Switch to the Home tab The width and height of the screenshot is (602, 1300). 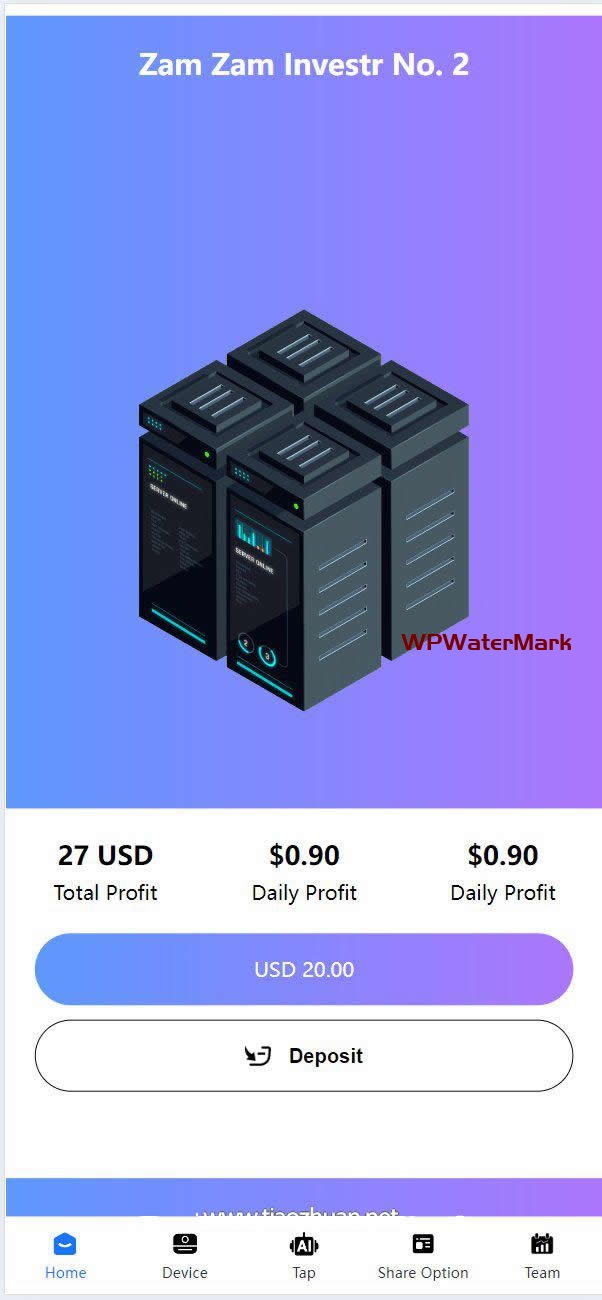[65, 1256]
